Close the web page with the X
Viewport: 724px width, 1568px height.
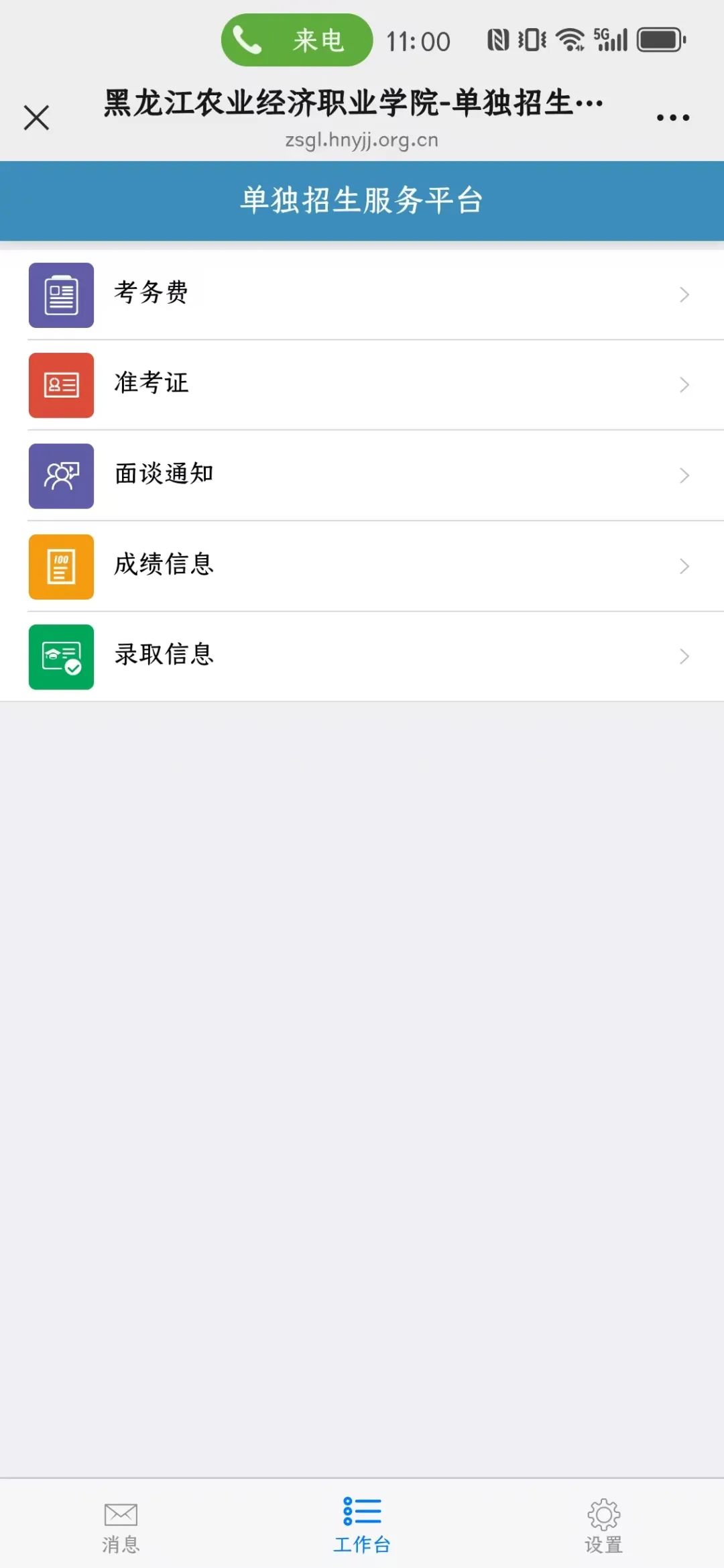click(37, 117)
